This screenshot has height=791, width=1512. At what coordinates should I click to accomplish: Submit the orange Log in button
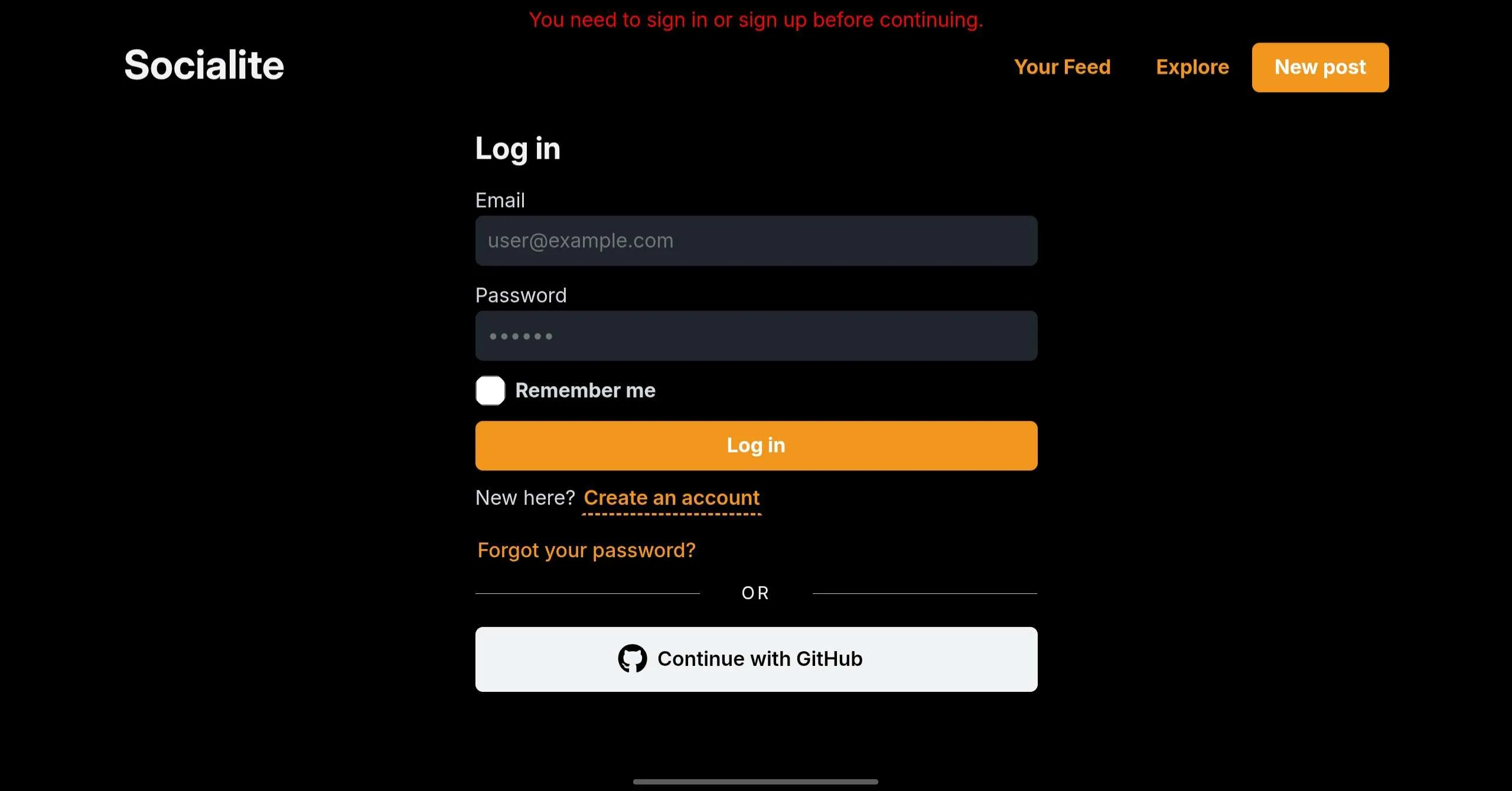pyautogui.click(x=756, y=446)
